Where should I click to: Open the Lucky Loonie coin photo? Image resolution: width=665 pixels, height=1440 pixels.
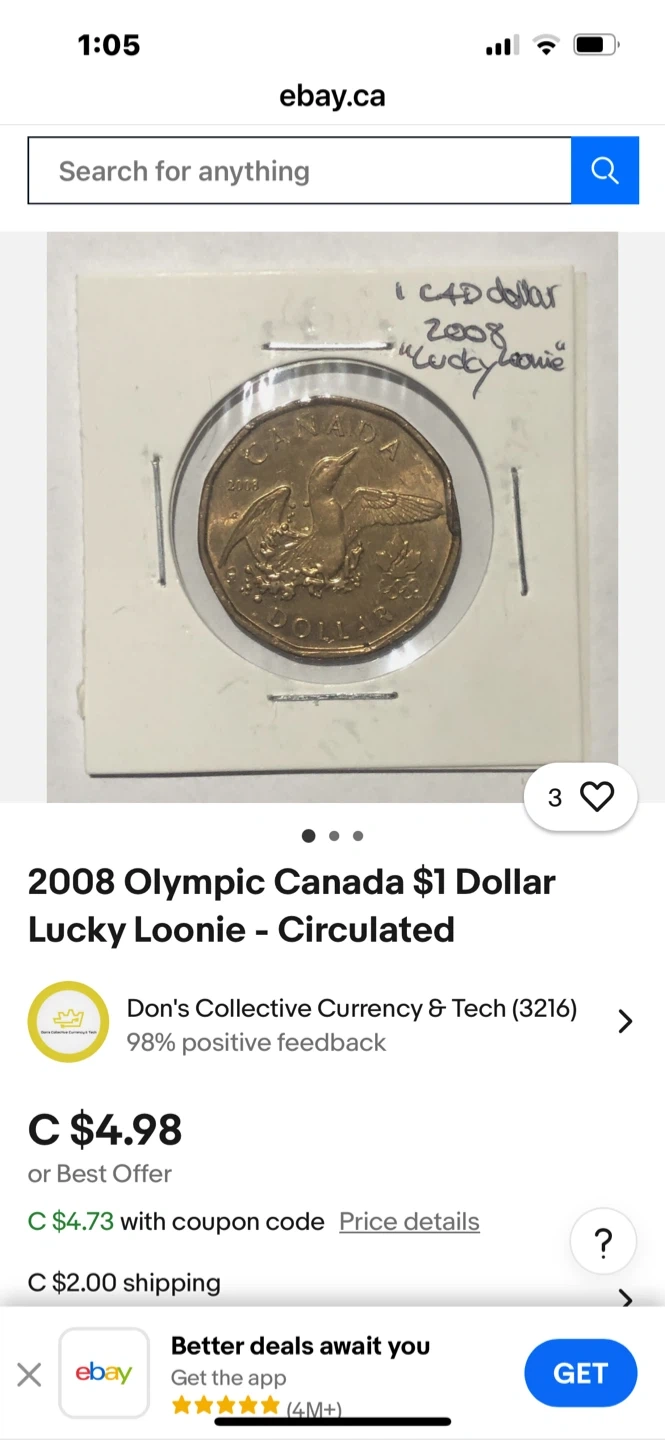pyautogui.click(x=331, y=517)
